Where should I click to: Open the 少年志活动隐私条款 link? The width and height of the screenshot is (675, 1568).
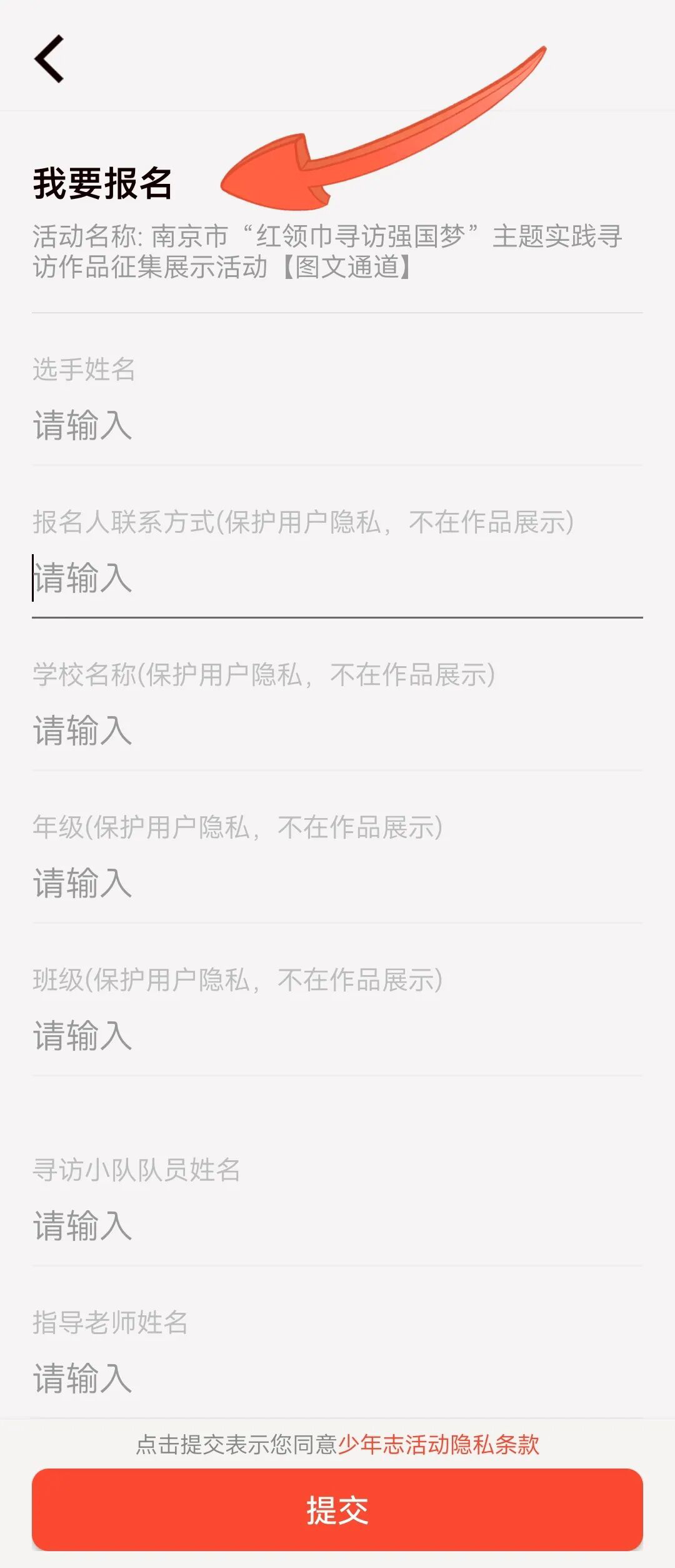(438, 1445)
